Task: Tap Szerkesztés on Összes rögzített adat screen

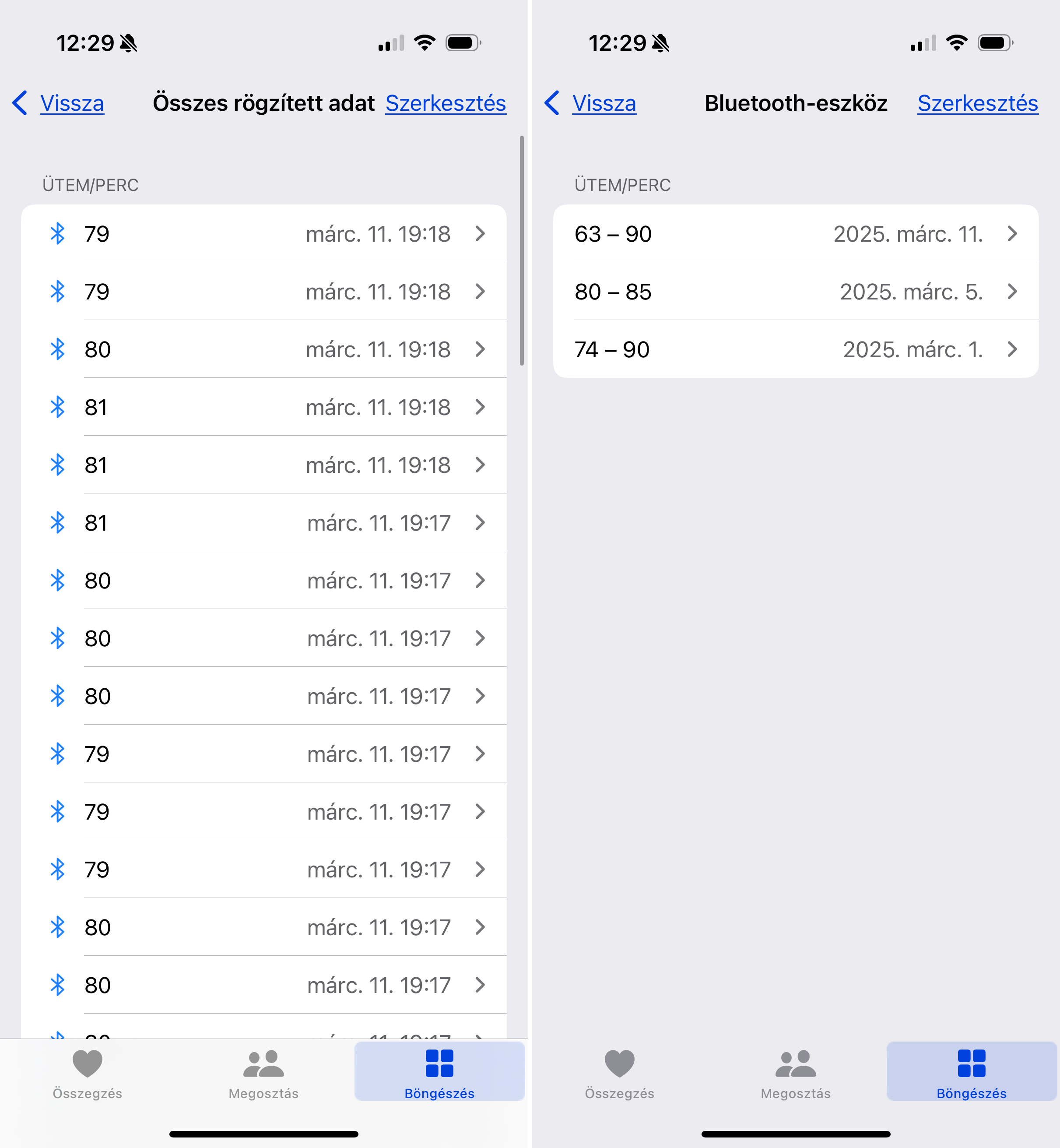Action: (445, 103)
